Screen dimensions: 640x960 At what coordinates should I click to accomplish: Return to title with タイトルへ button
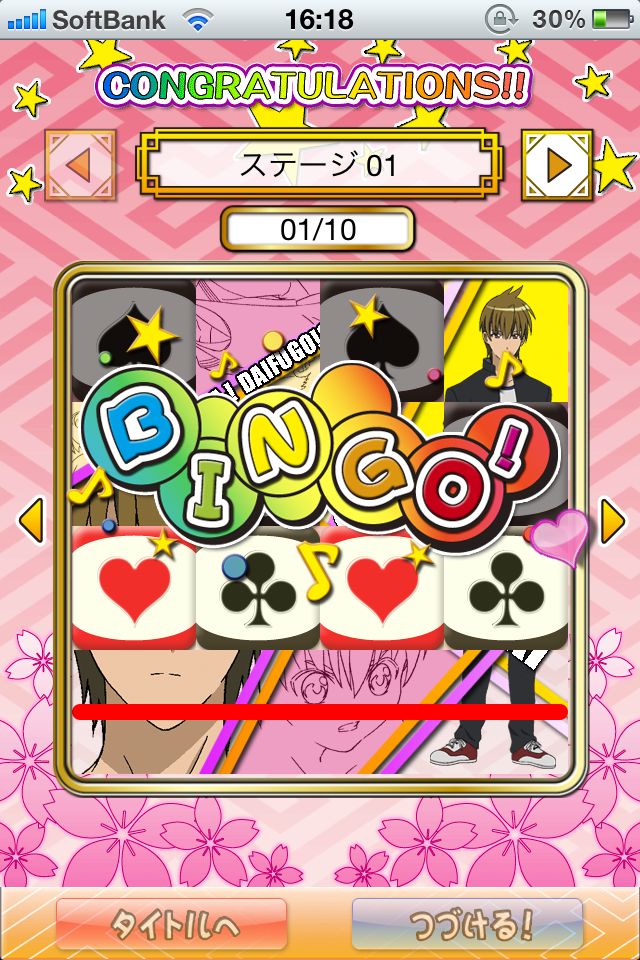tap(171, 924)
